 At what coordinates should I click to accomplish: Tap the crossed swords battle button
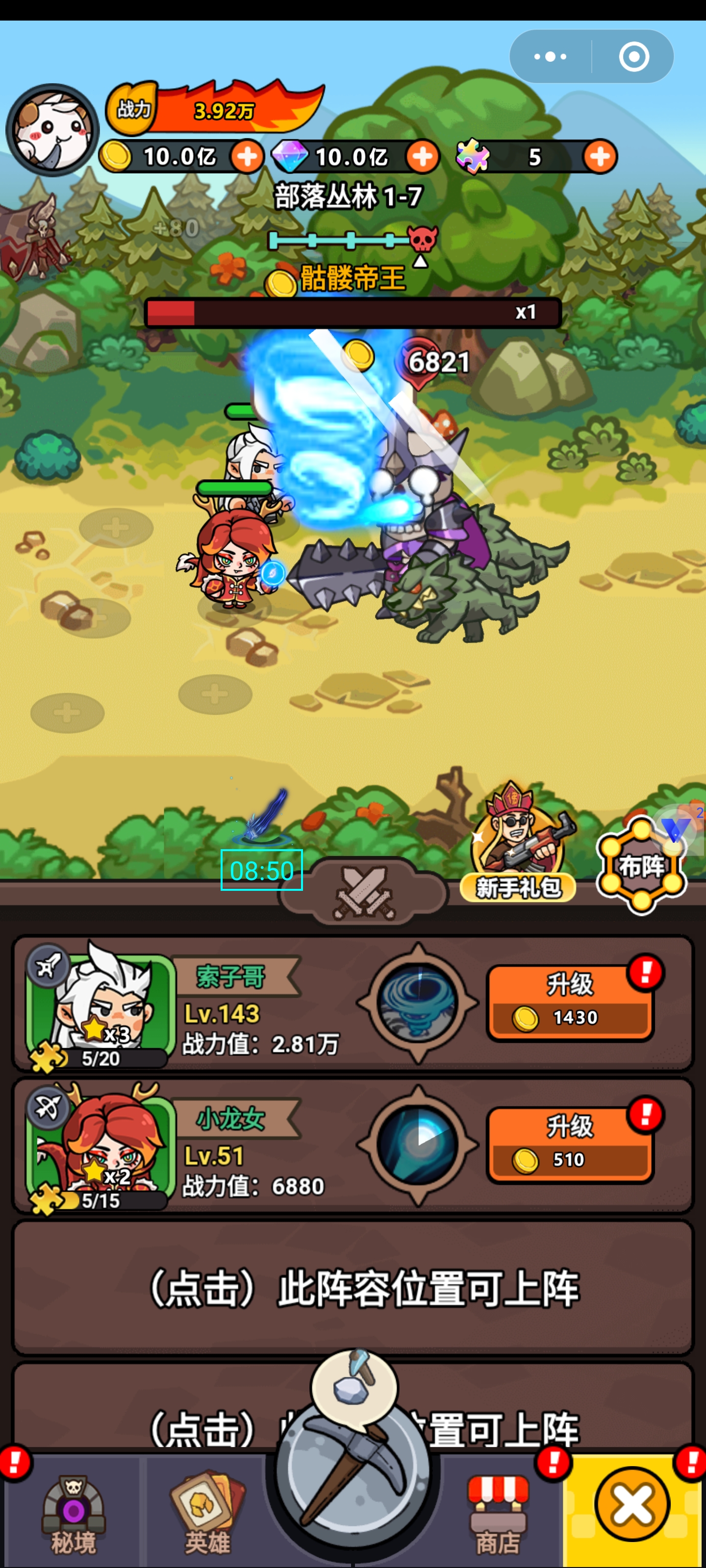pyautogui.click(x=364, y=893)
